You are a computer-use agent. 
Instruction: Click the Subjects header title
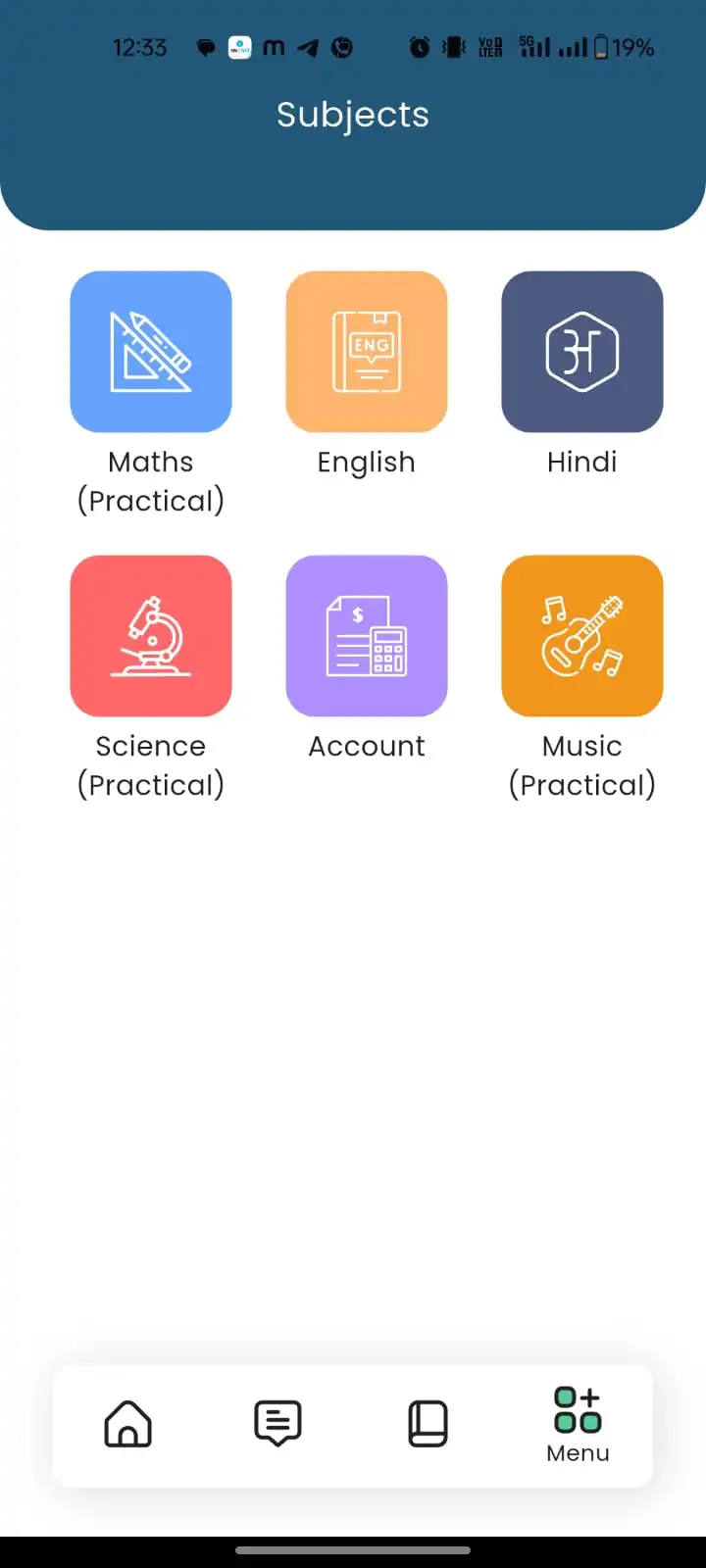pos(352,114)
